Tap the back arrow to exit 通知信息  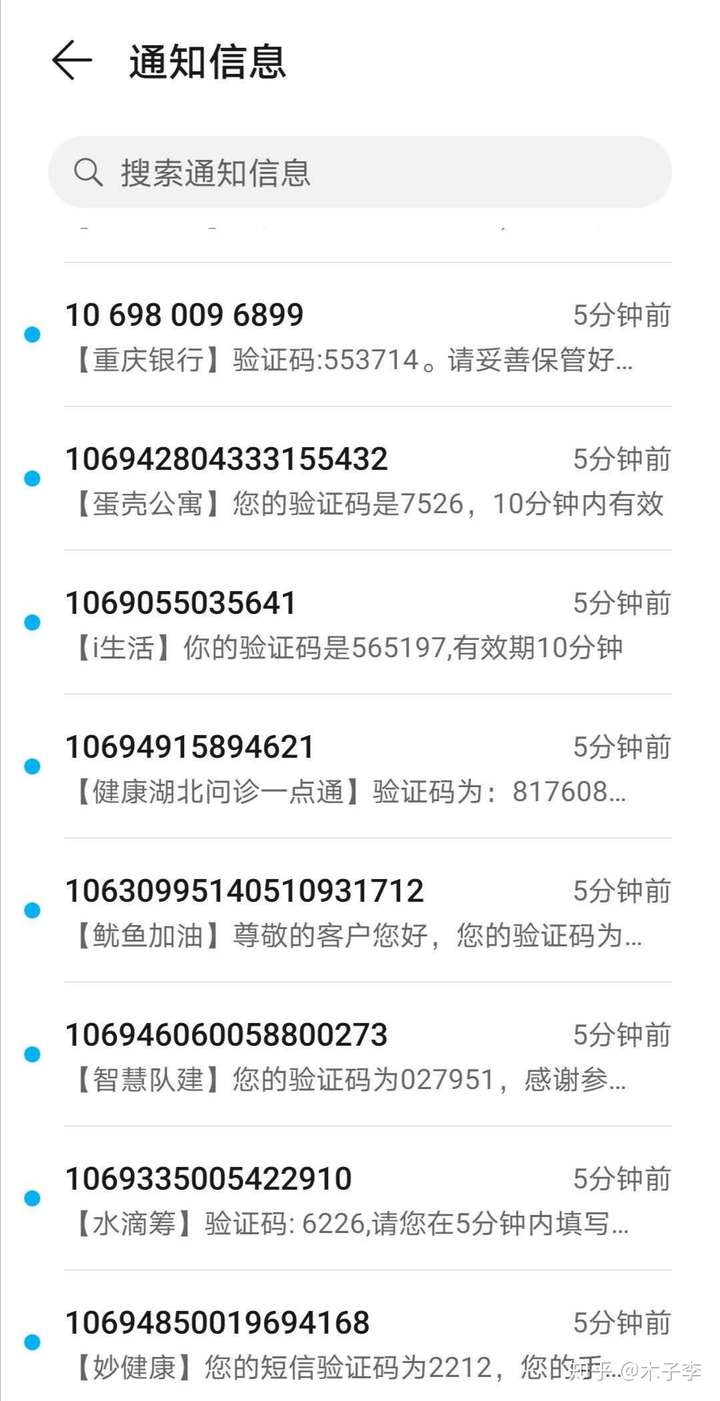(x=70, y=62)
